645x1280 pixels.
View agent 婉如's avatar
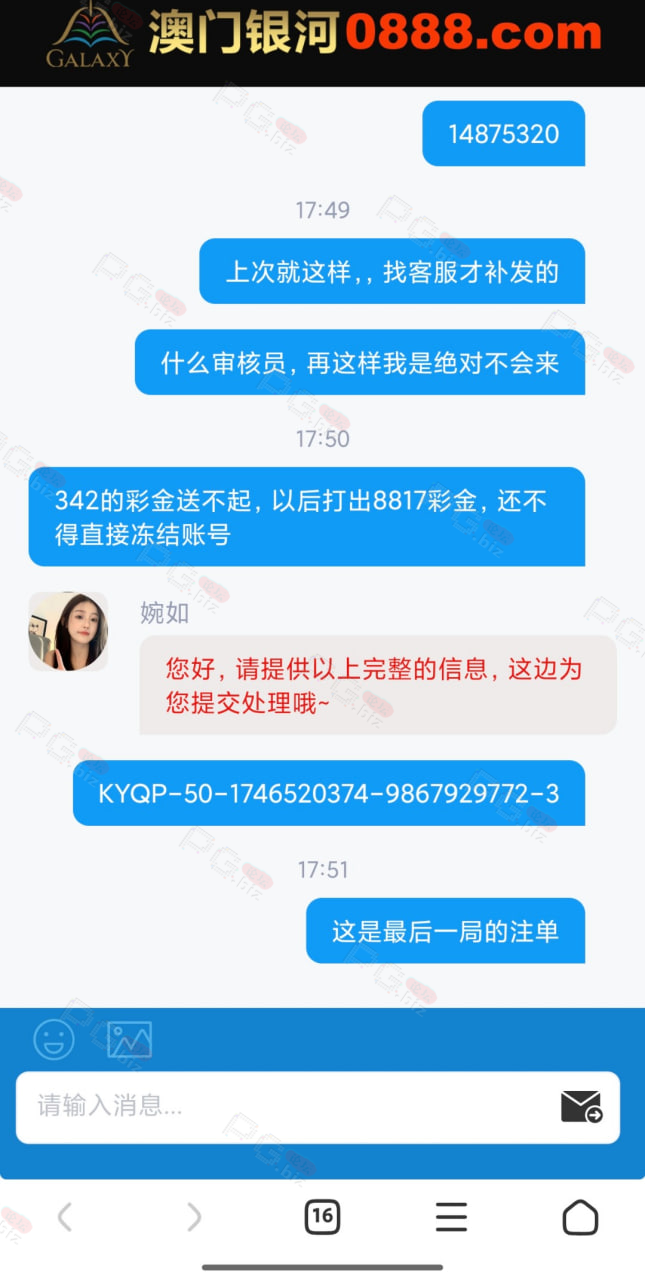tap(68, 630)
